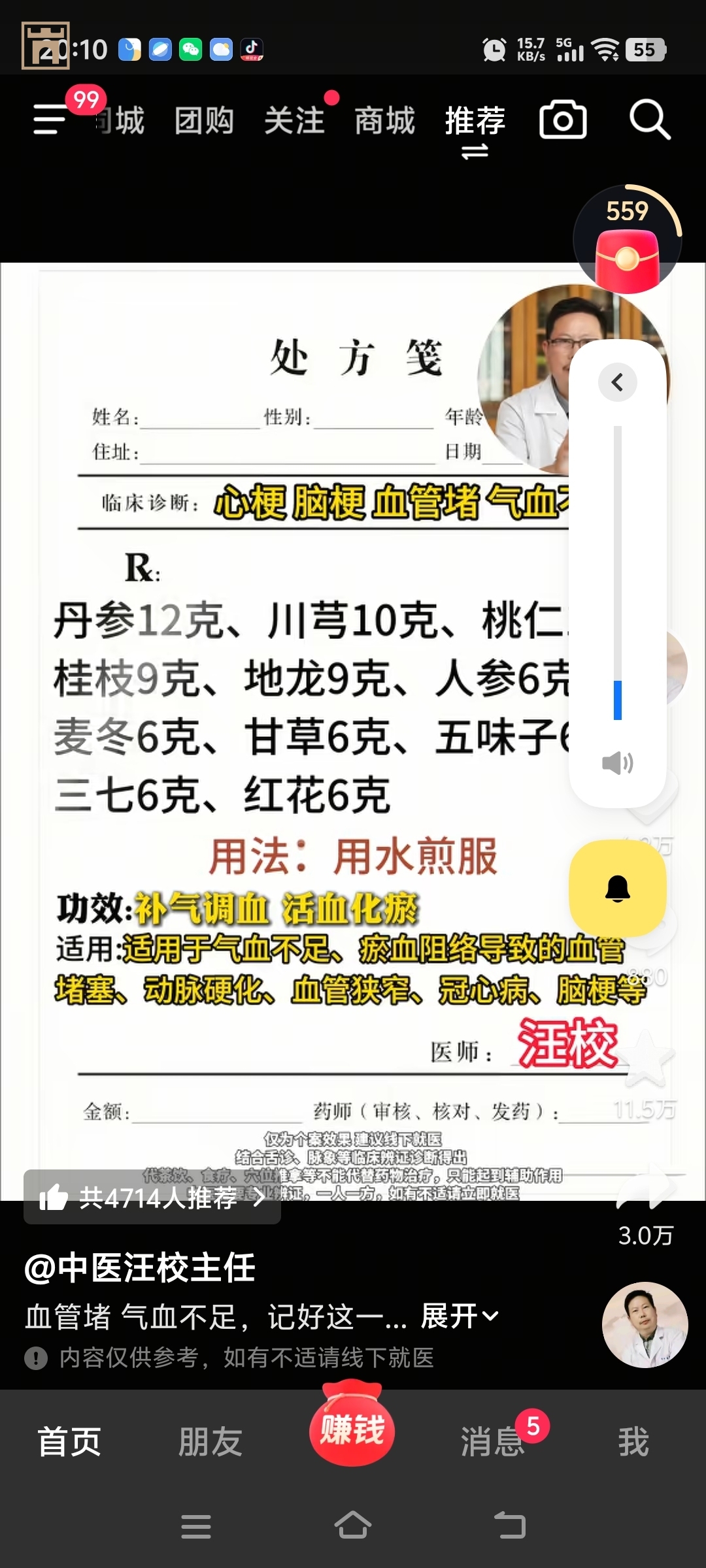Select the 推荐 tab
The width and height of the screenshot is (706, 1568).
(475, 121)
